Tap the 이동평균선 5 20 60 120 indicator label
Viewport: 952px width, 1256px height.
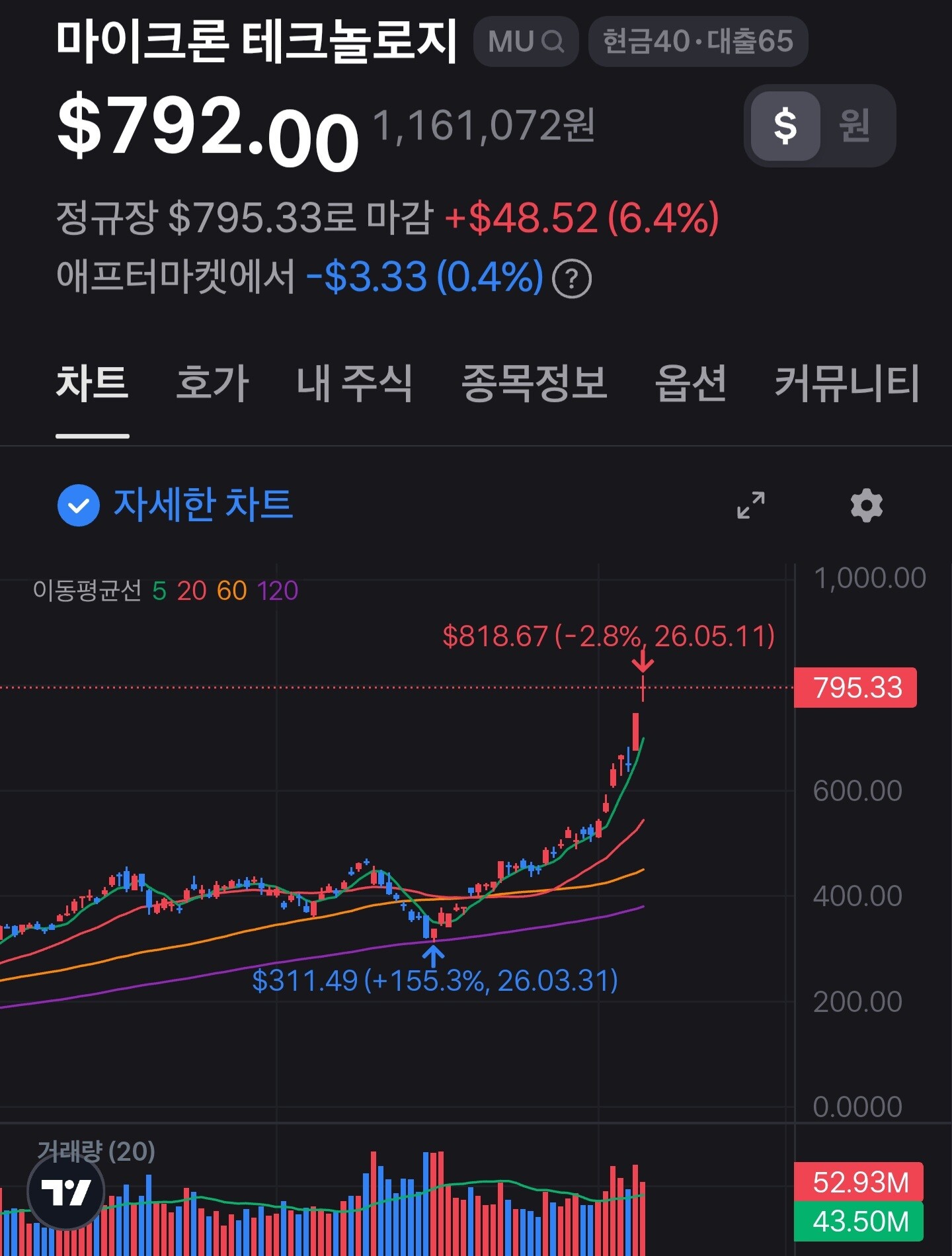(x=165, y=591)
